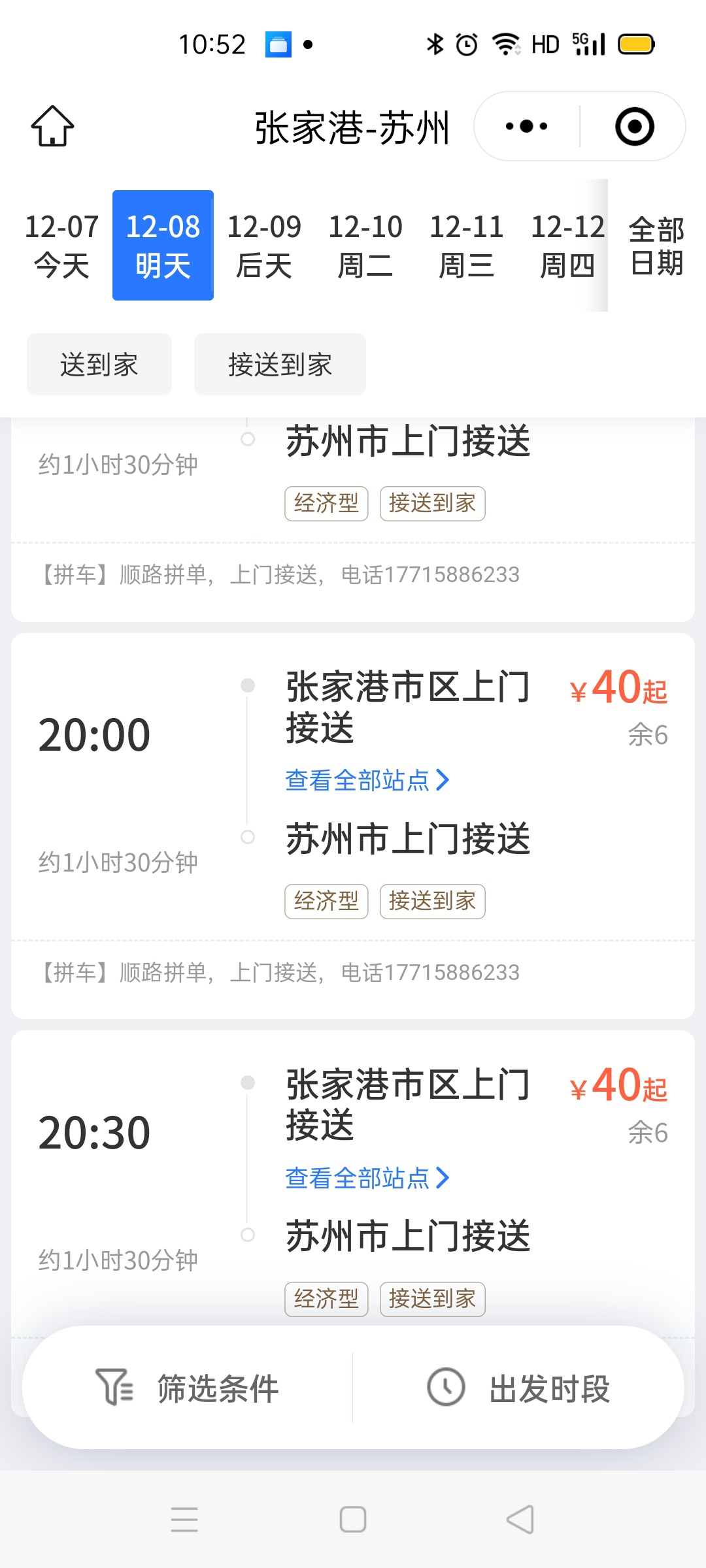
Task: Open the 20:30 departure trip card
Action: [353, 1183]
